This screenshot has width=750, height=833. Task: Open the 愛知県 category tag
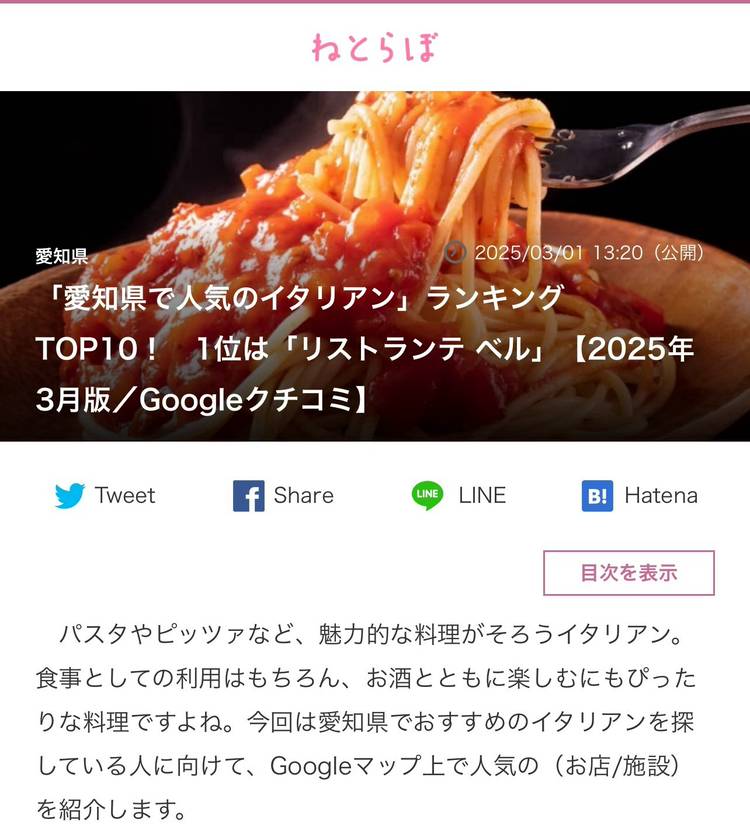tap(62, 256)
